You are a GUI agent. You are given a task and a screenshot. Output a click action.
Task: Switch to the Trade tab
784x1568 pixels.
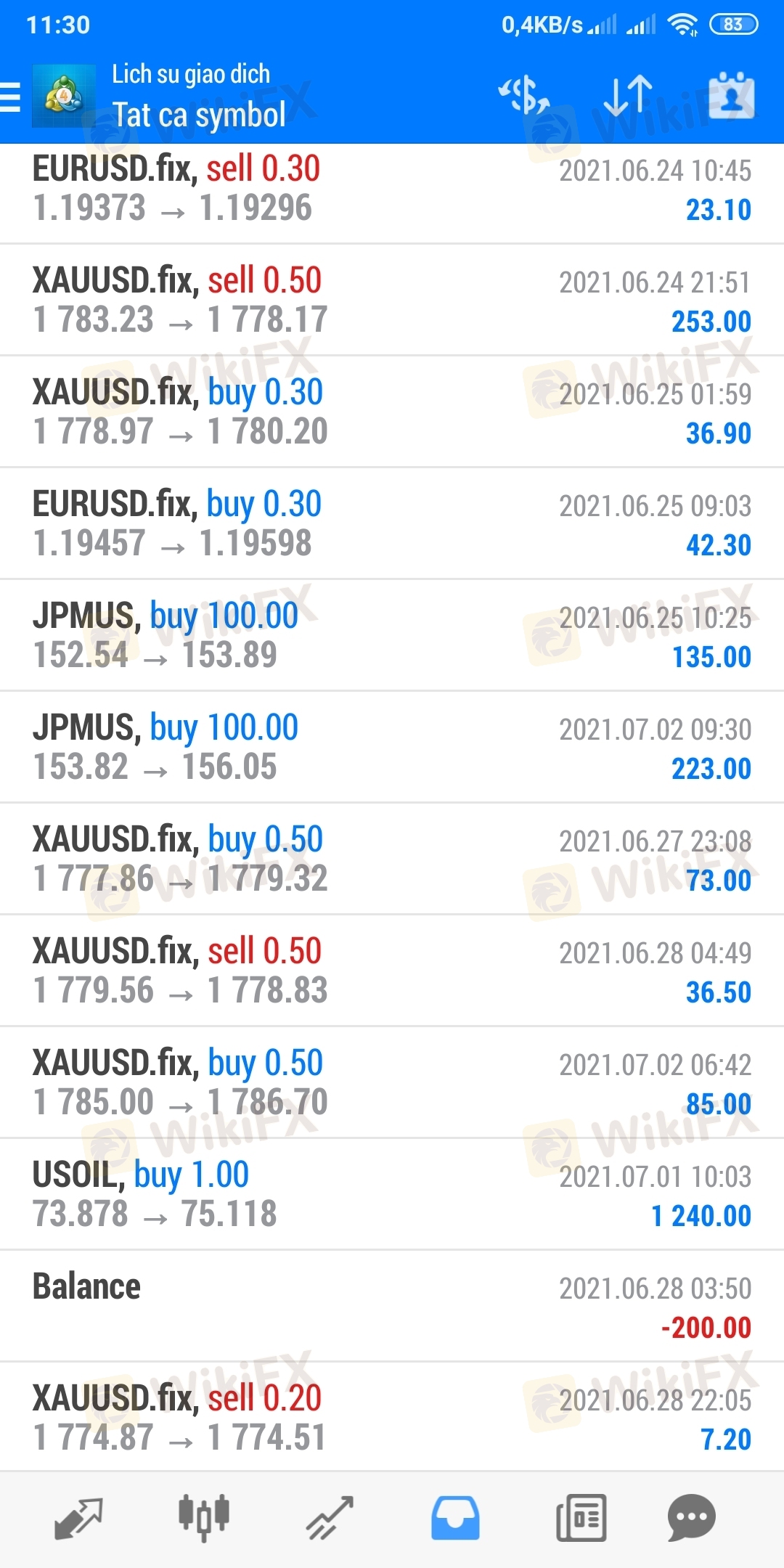tap(330, 1519)
